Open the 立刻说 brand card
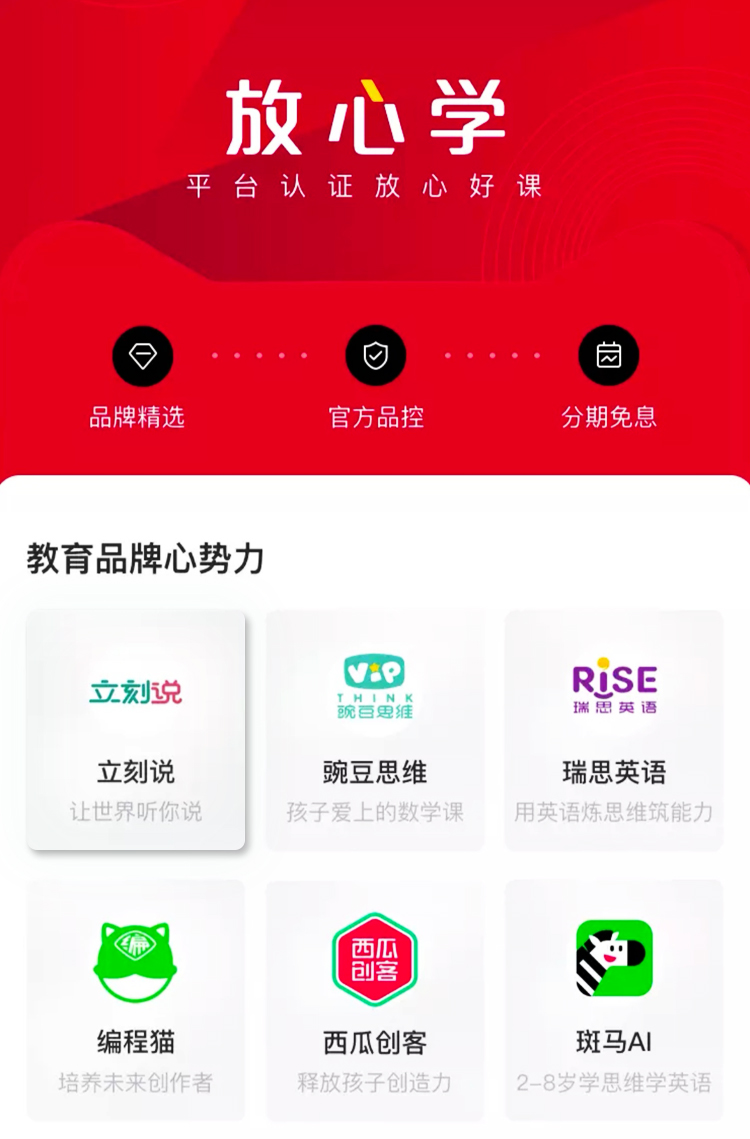This screenshot has width=750, height=1139. [136, 730]
